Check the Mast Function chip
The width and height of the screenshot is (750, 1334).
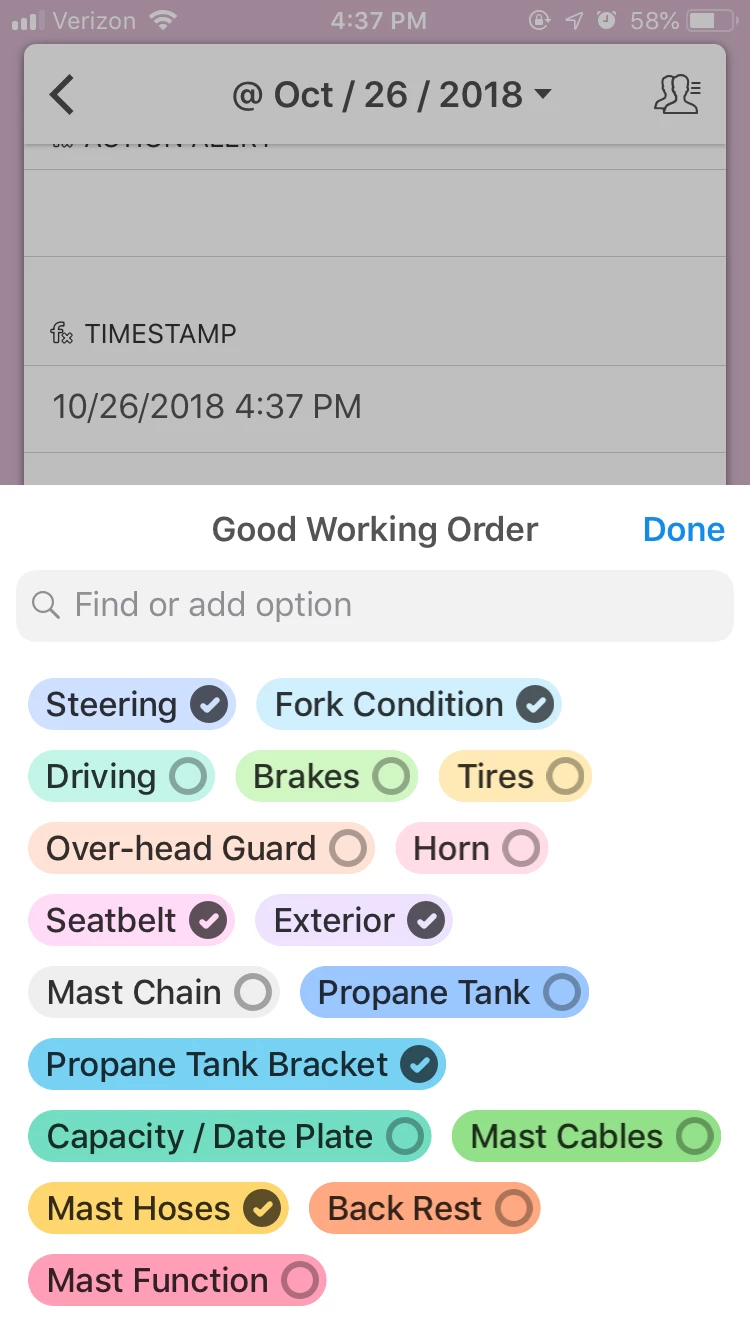177,1281
